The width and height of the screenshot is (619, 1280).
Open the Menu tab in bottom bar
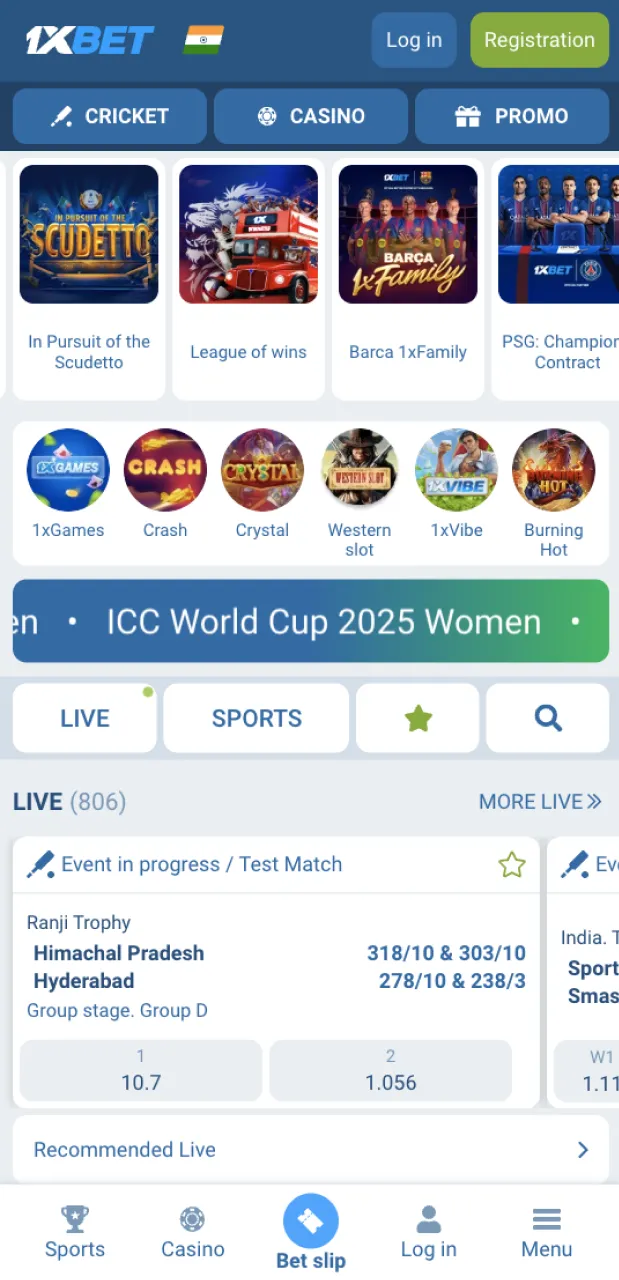(x=546, y=1233)
